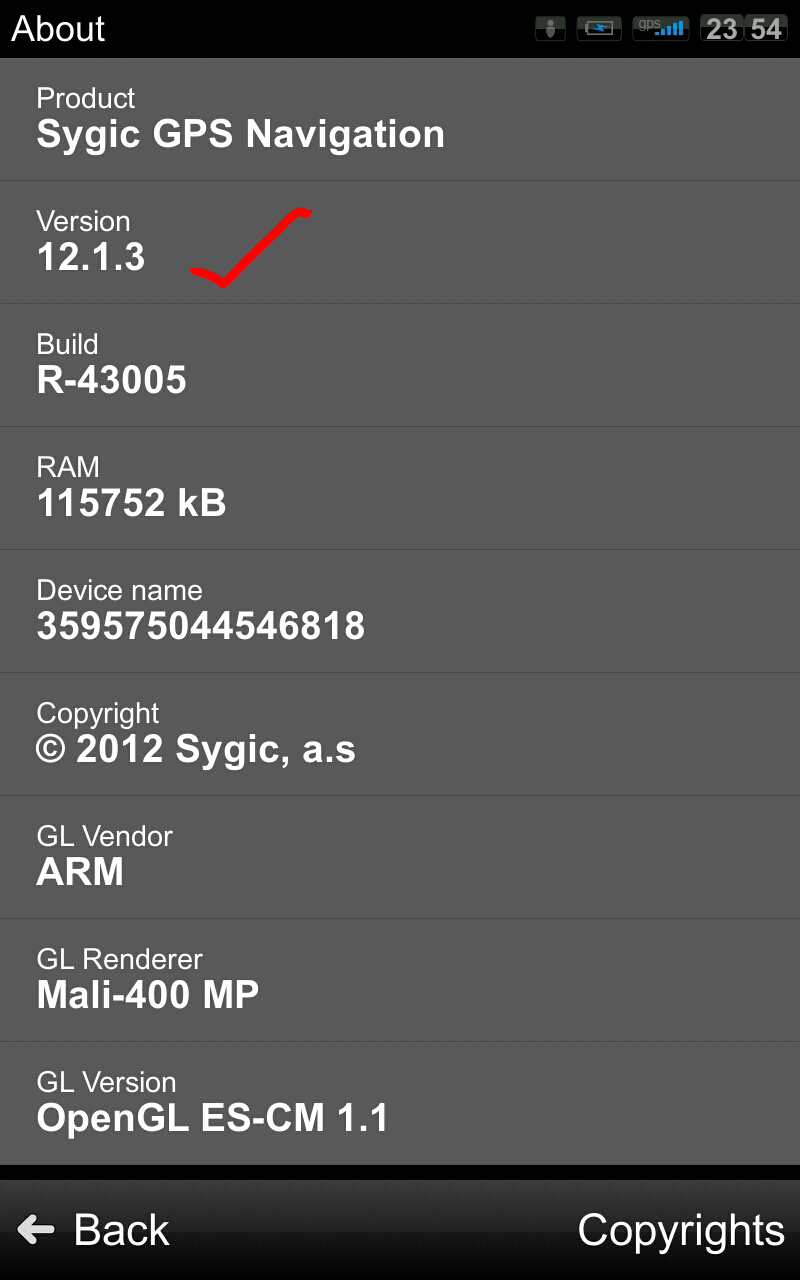This screenshot has width=800, height=1280.
Task: Tap the battery charging indicator icon
Action: (x=598, y=28)
